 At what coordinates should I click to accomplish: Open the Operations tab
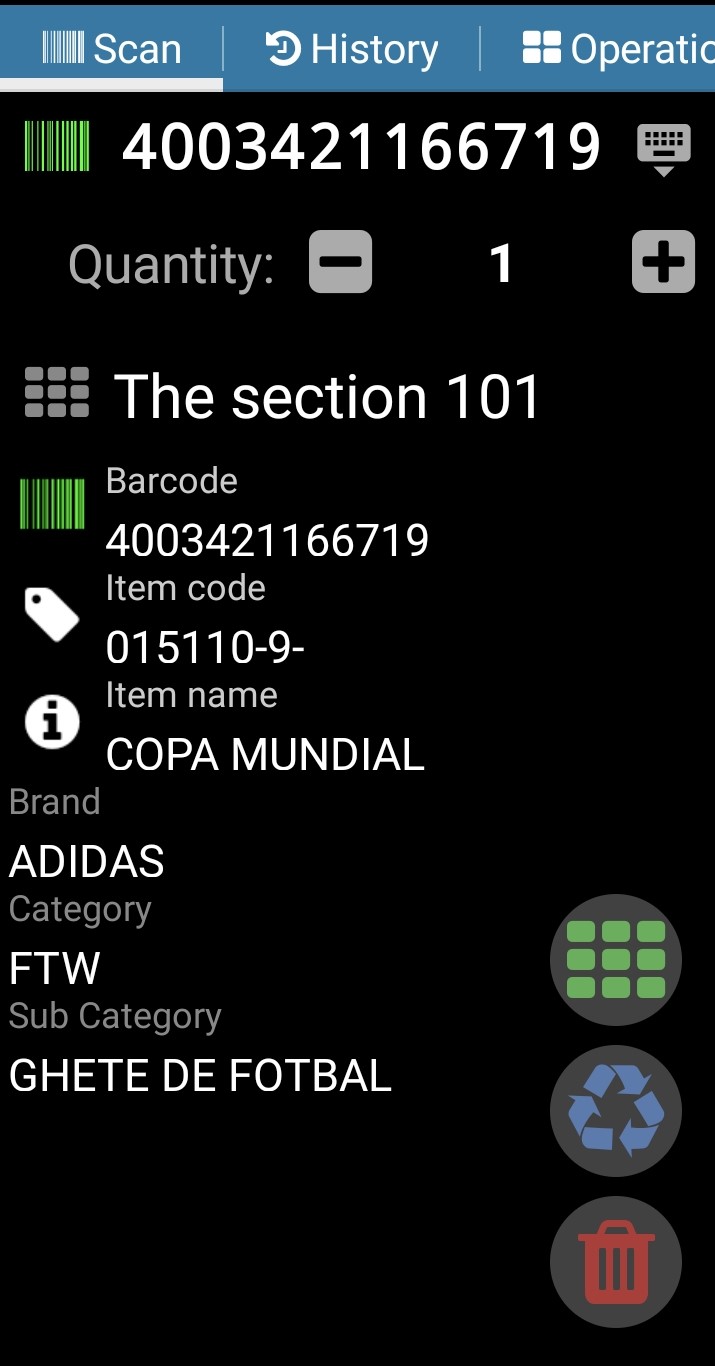(615, 49)
